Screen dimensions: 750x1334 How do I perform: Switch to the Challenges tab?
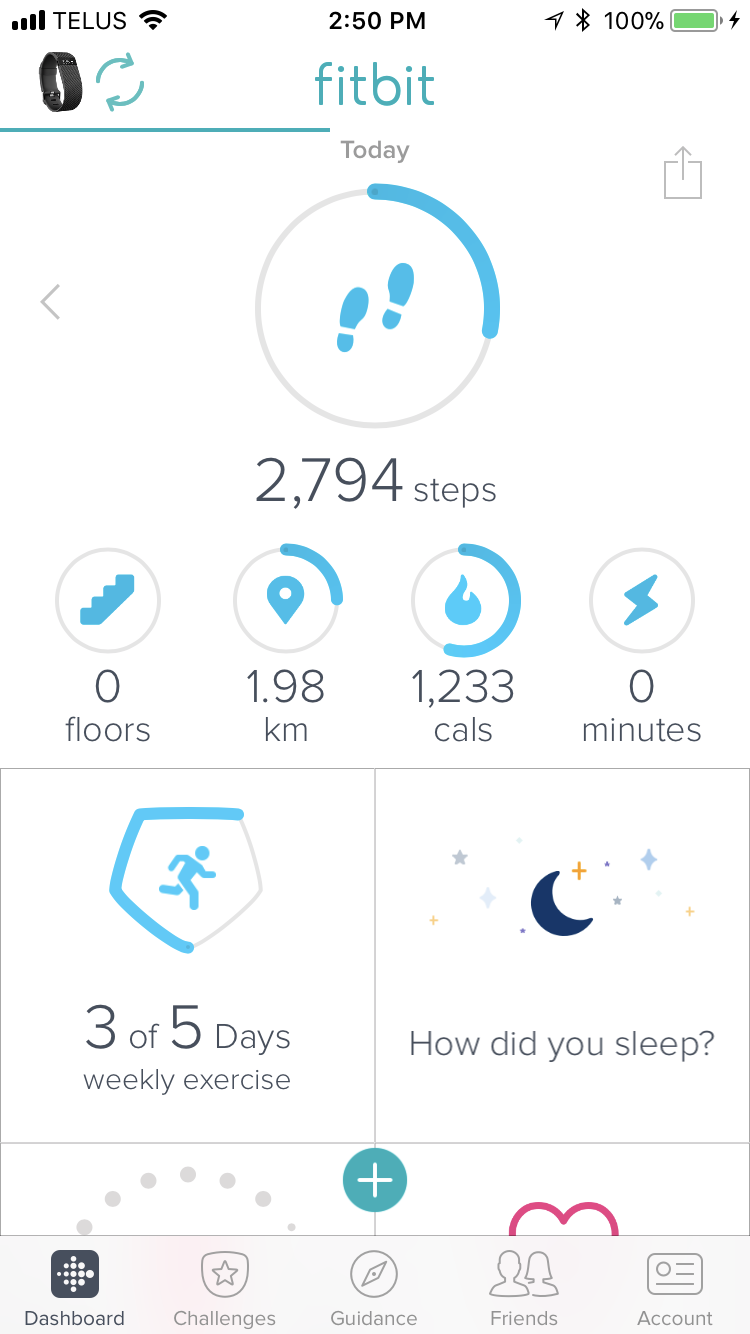coord(224,1289)
